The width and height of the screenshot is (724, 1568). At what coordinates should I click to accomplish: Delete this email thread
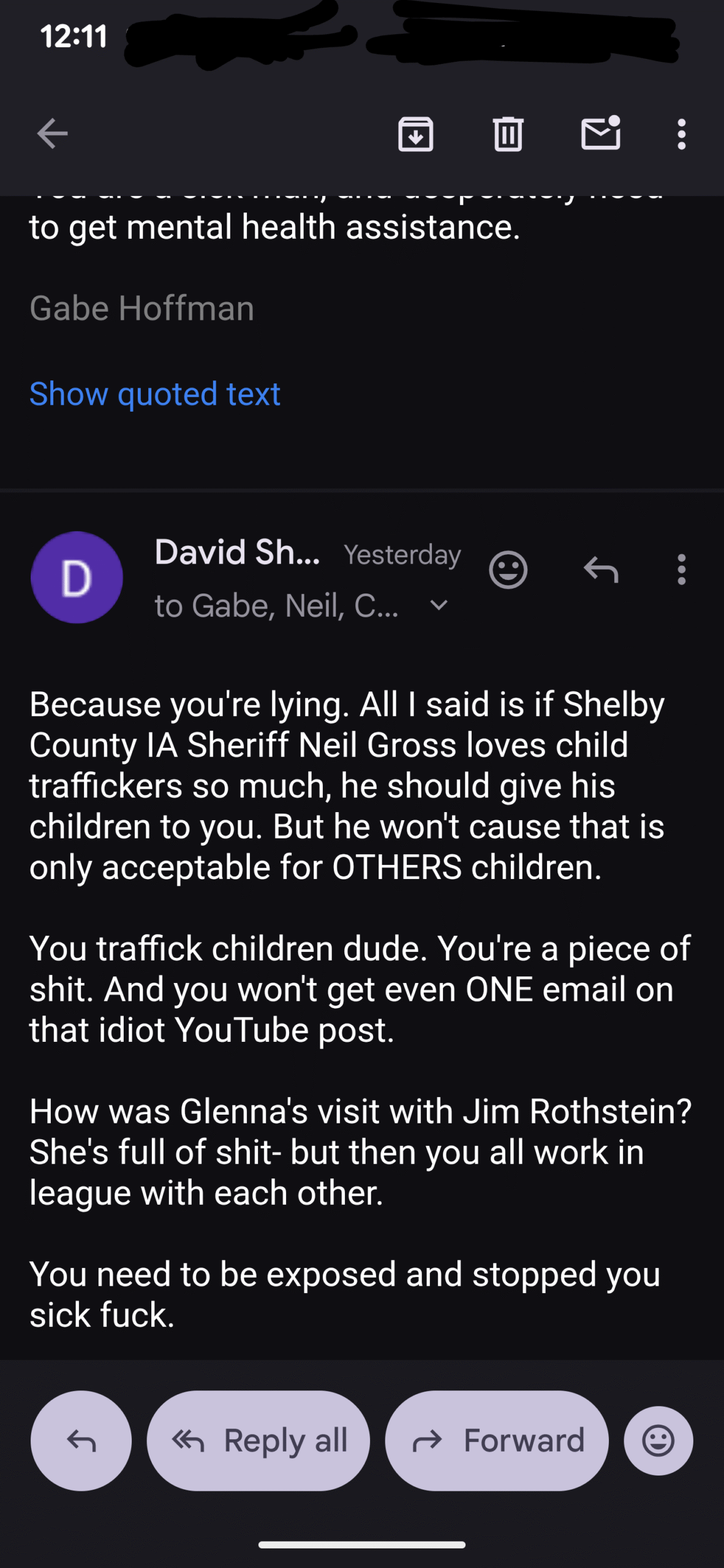508,134
